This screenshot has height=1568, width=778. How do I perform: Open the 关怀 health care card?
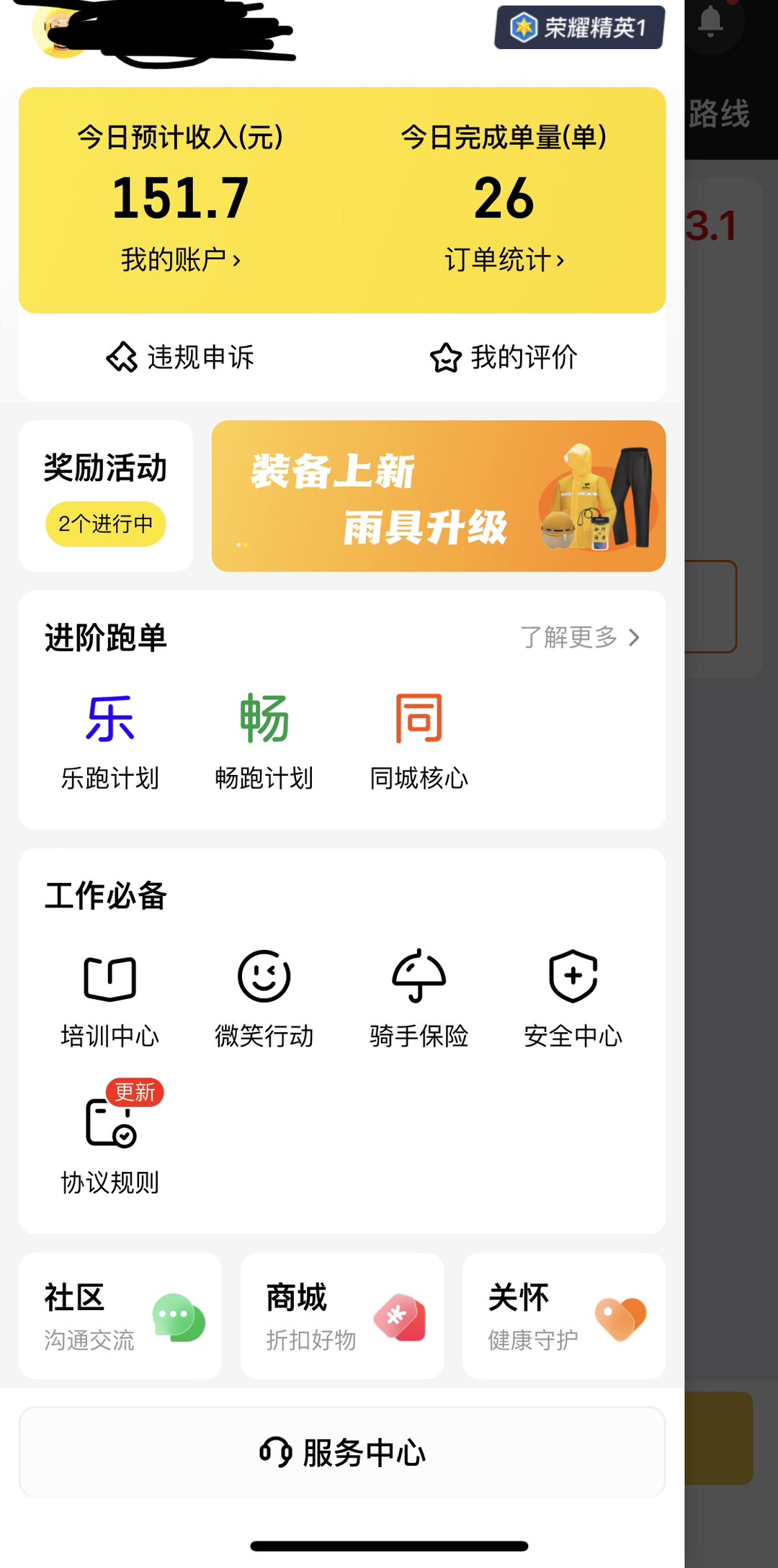[x=564, y=1316]
